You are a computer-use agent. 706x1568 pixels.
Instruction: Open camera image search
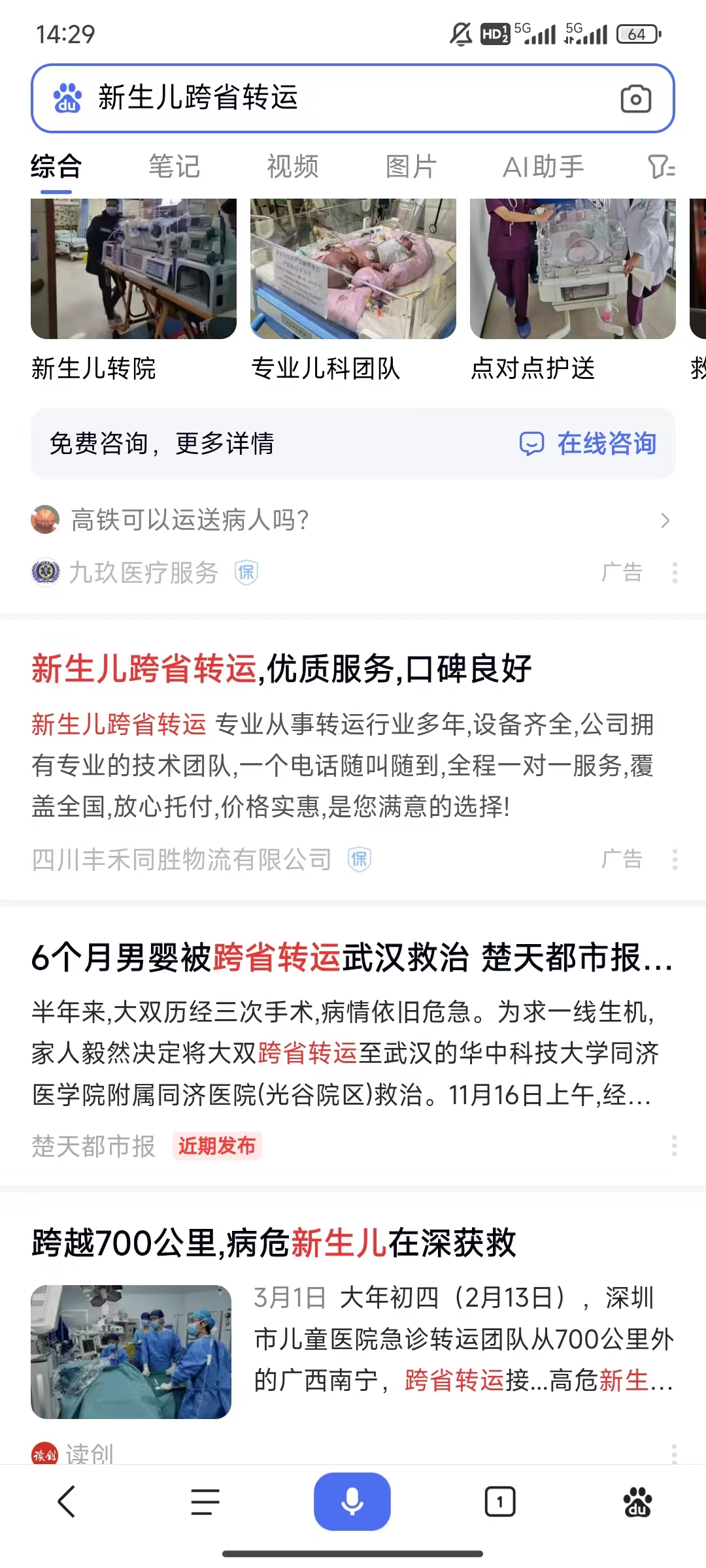click(635, 99)
